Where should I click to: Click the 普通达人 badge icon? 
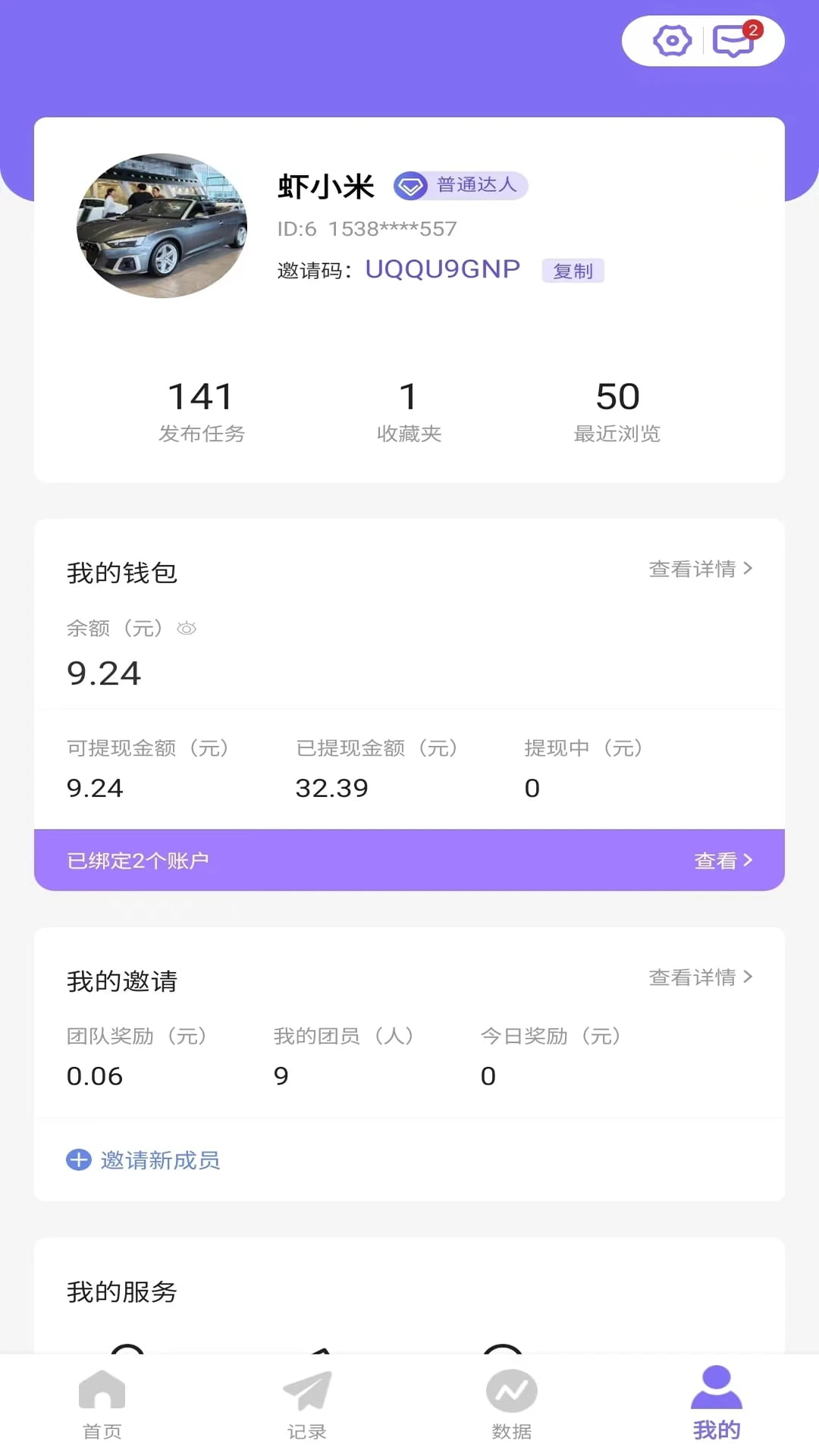(x=412, y=185)
